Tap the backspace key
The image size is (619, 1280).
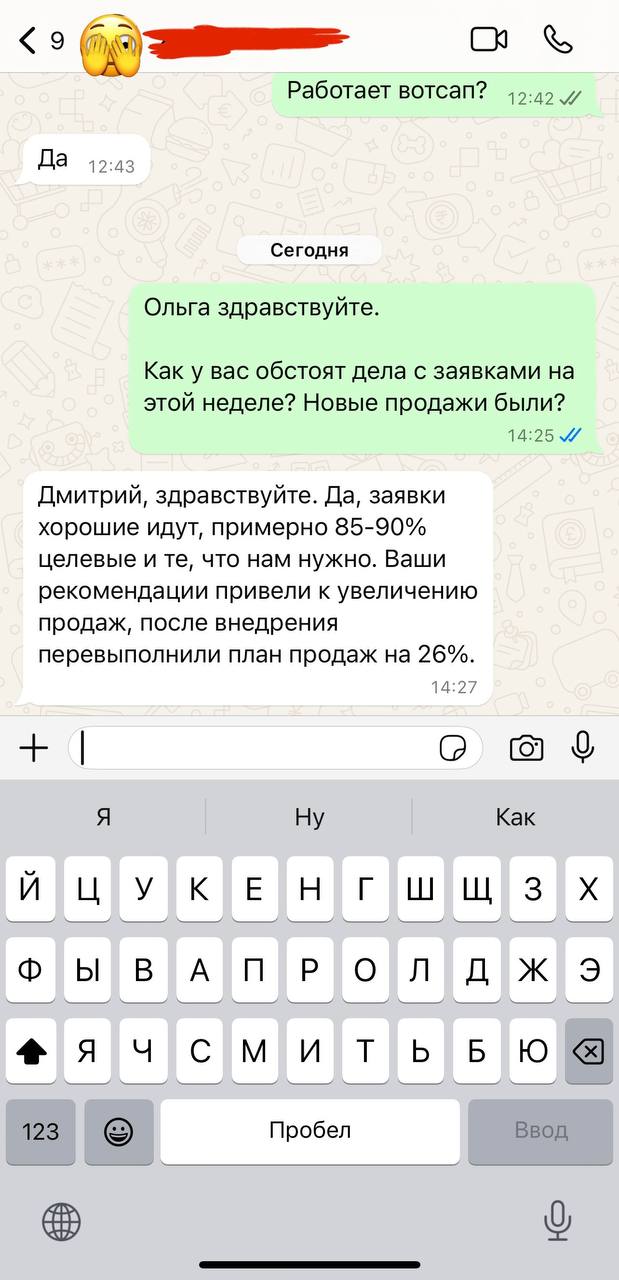click(588, 1051)
